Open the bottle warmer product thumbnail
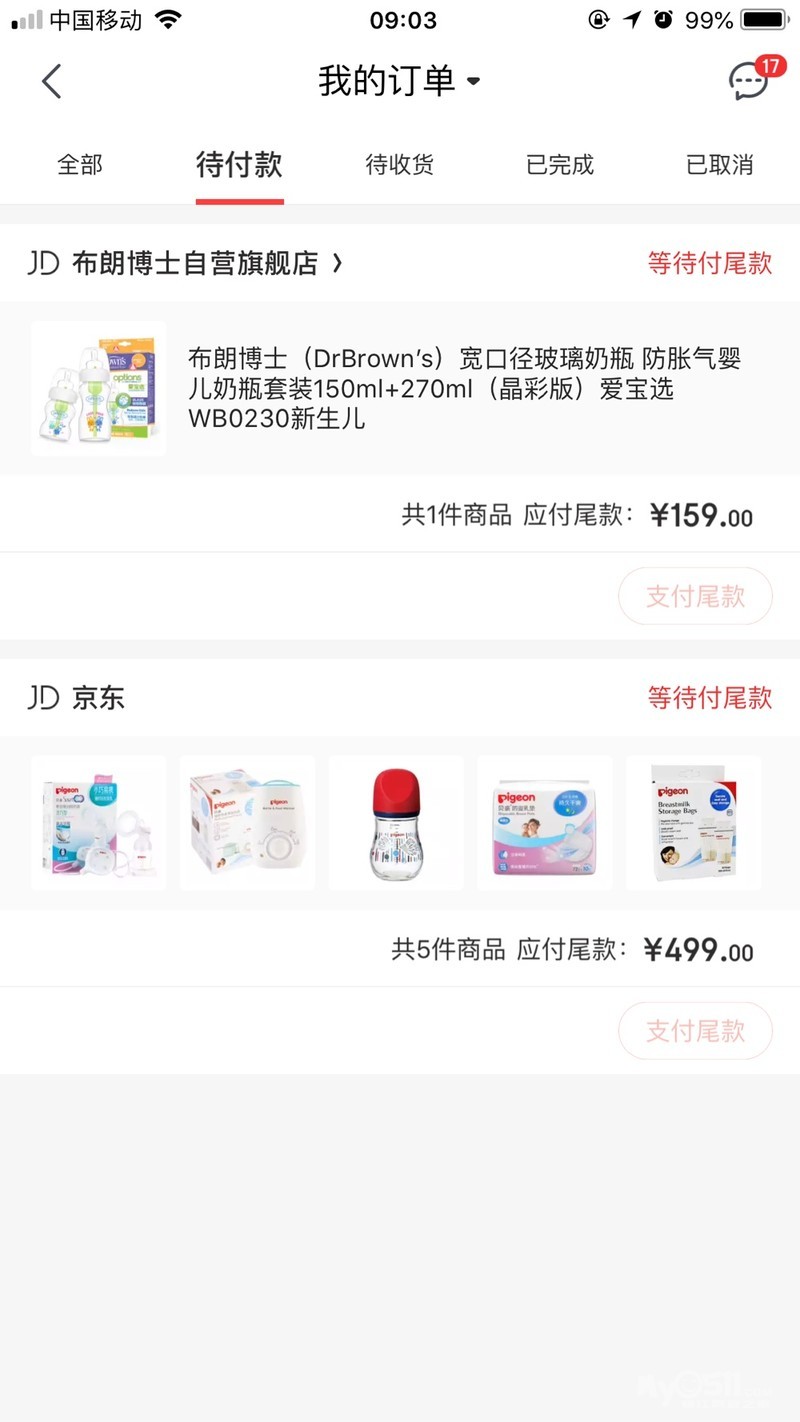 247,823
